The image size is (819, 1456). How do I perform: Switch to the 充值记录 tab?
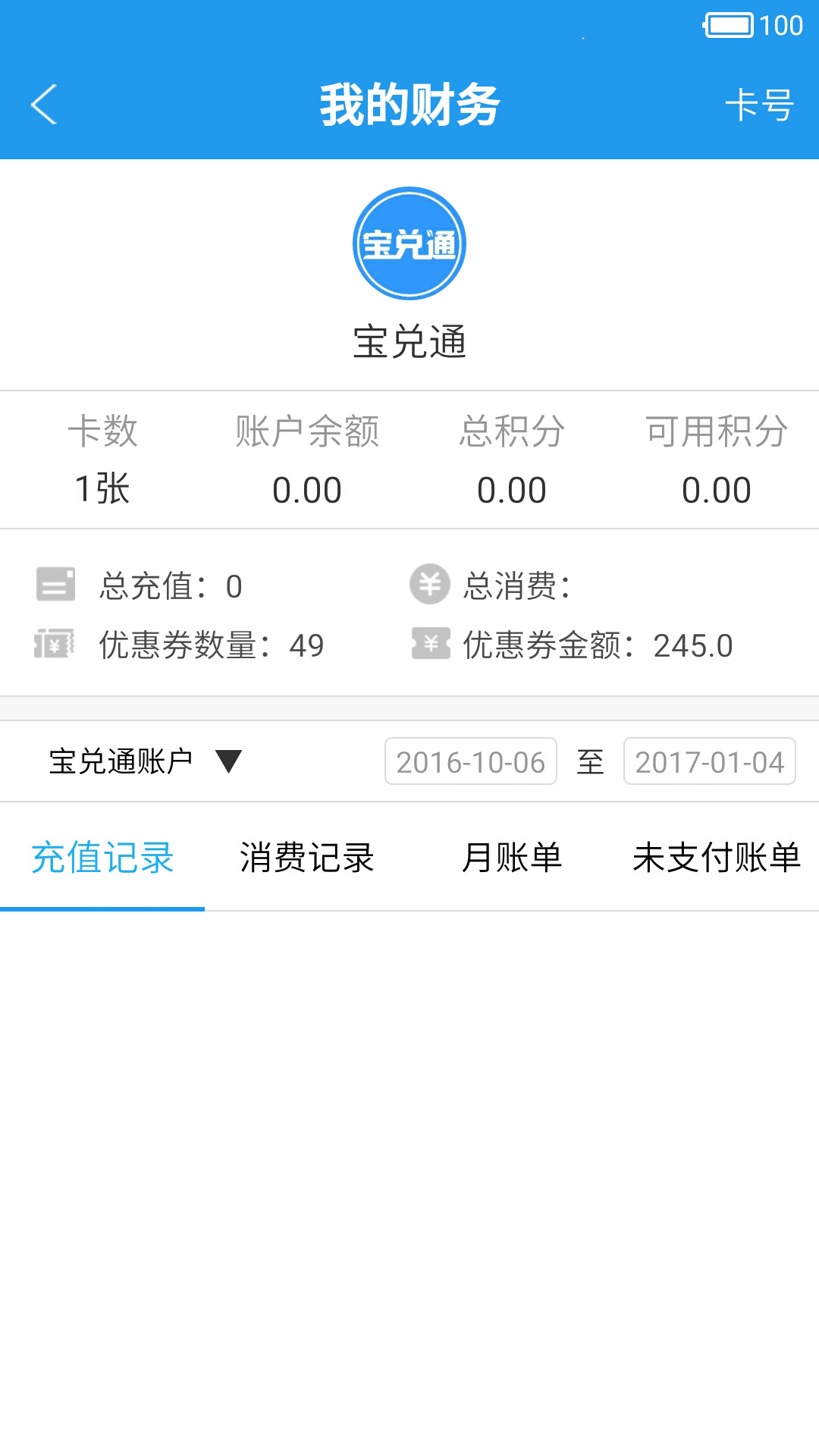[x=102, y=858]
